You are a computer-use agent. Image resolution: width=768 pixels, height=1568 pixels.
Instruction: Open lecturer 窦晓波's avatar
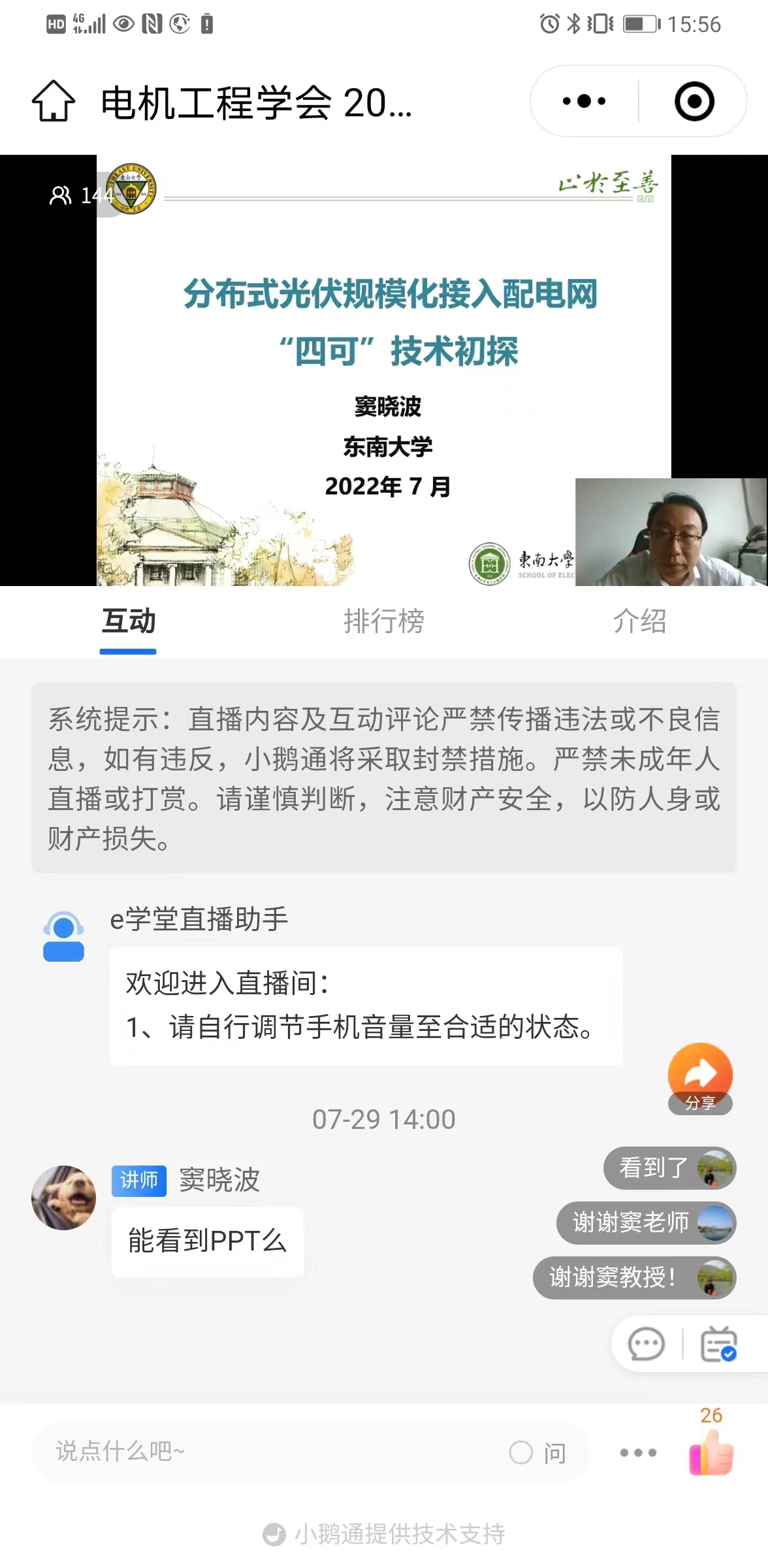(64, 1198)
